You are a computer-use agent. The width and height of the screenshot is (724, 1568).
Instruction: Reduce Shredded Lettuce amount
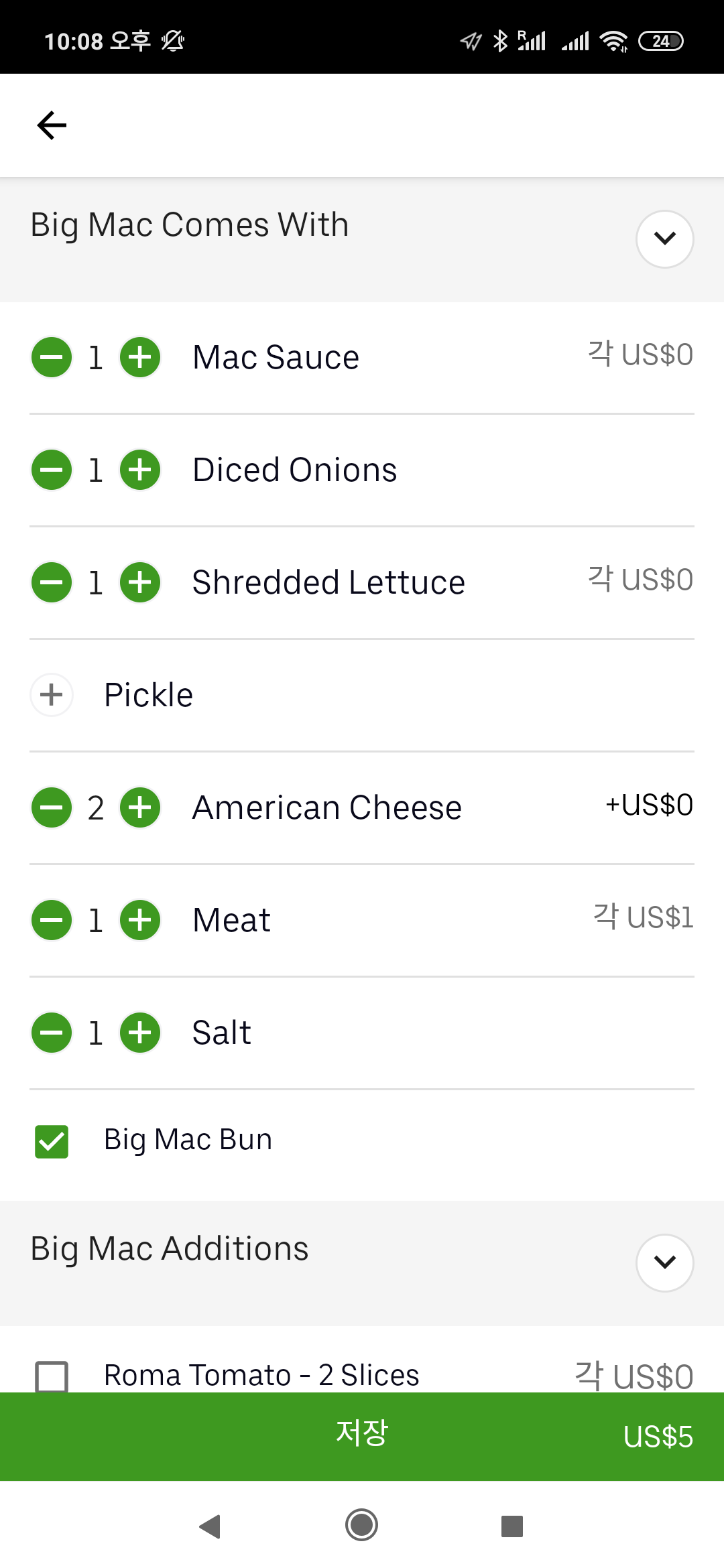52,582
